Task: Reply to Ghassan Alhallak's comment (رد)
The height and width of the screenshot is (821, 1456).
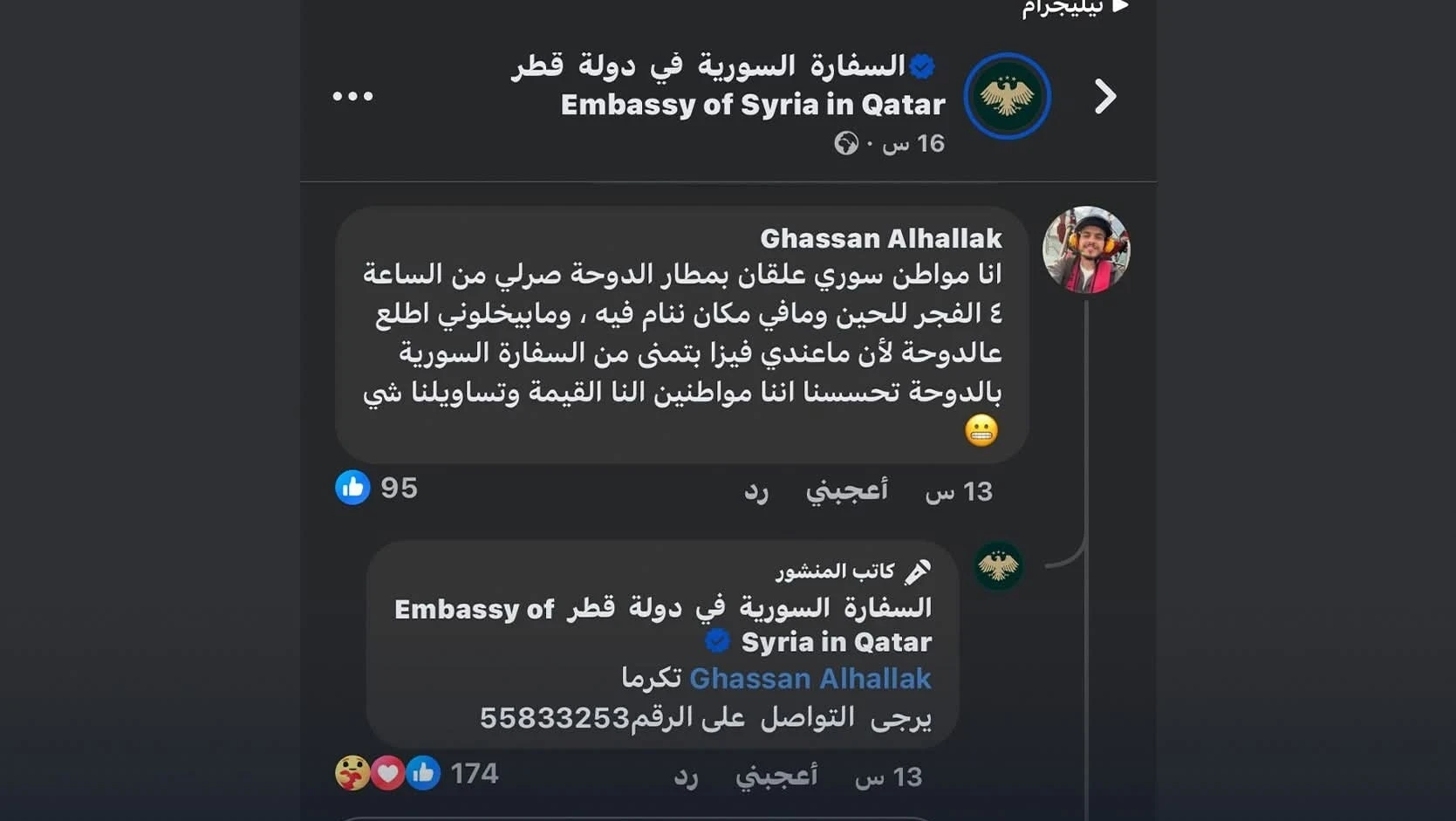Action: (755, 491)
